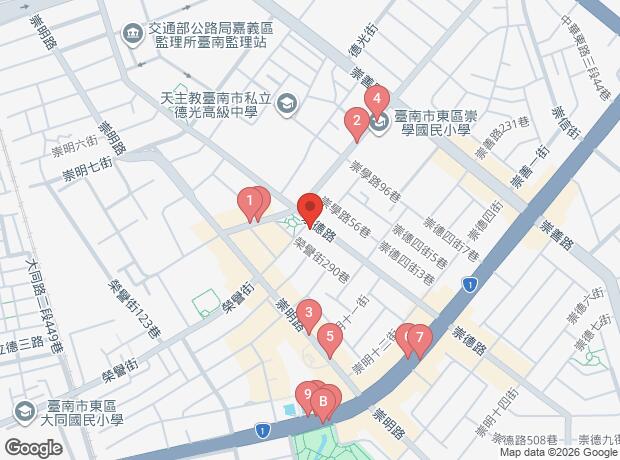Open map pin number 3
This screenshot has height=460, width=620.
coord(309,315)
